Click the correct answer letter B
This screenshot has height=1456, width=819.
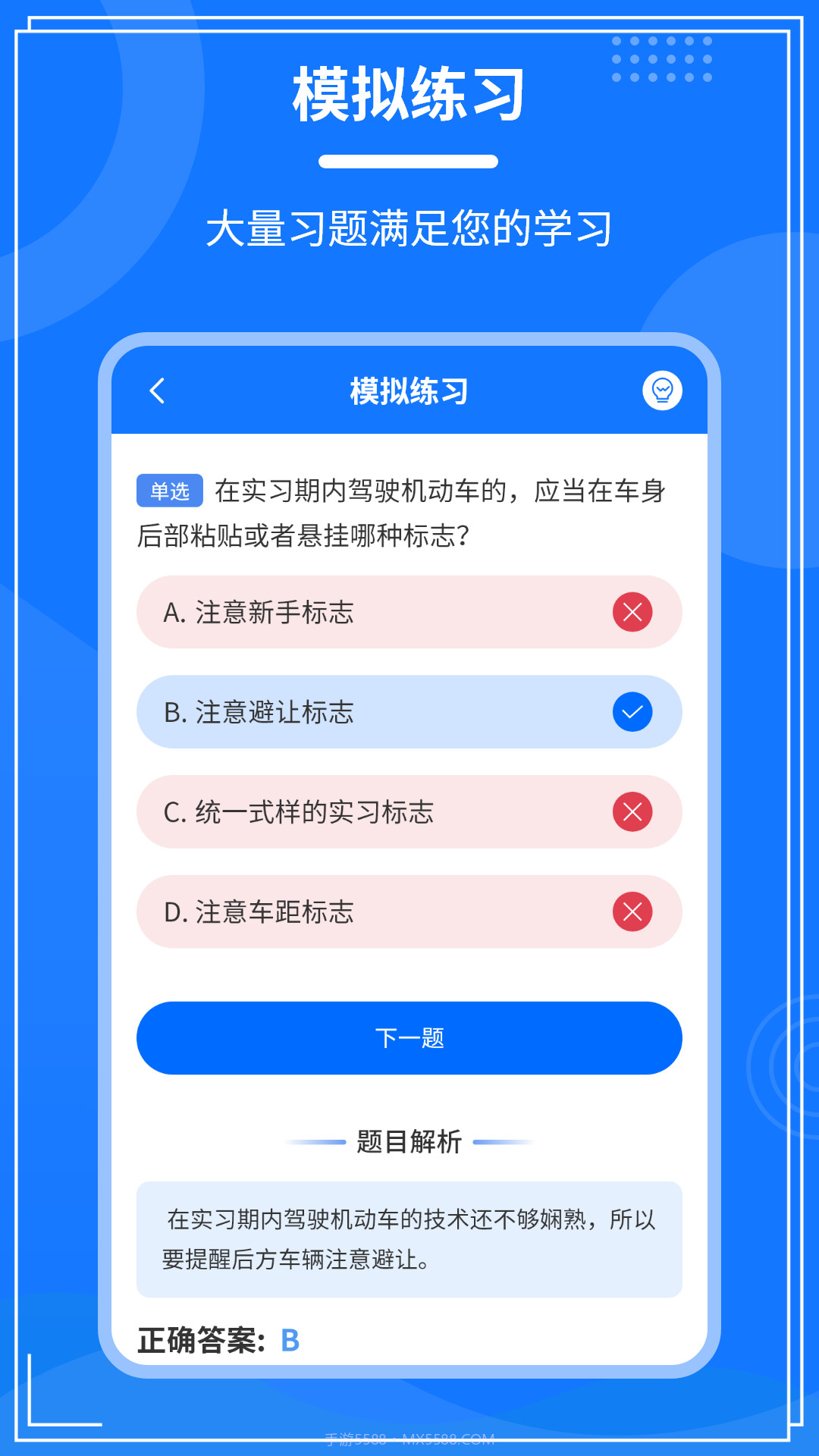click(289, 1341)
